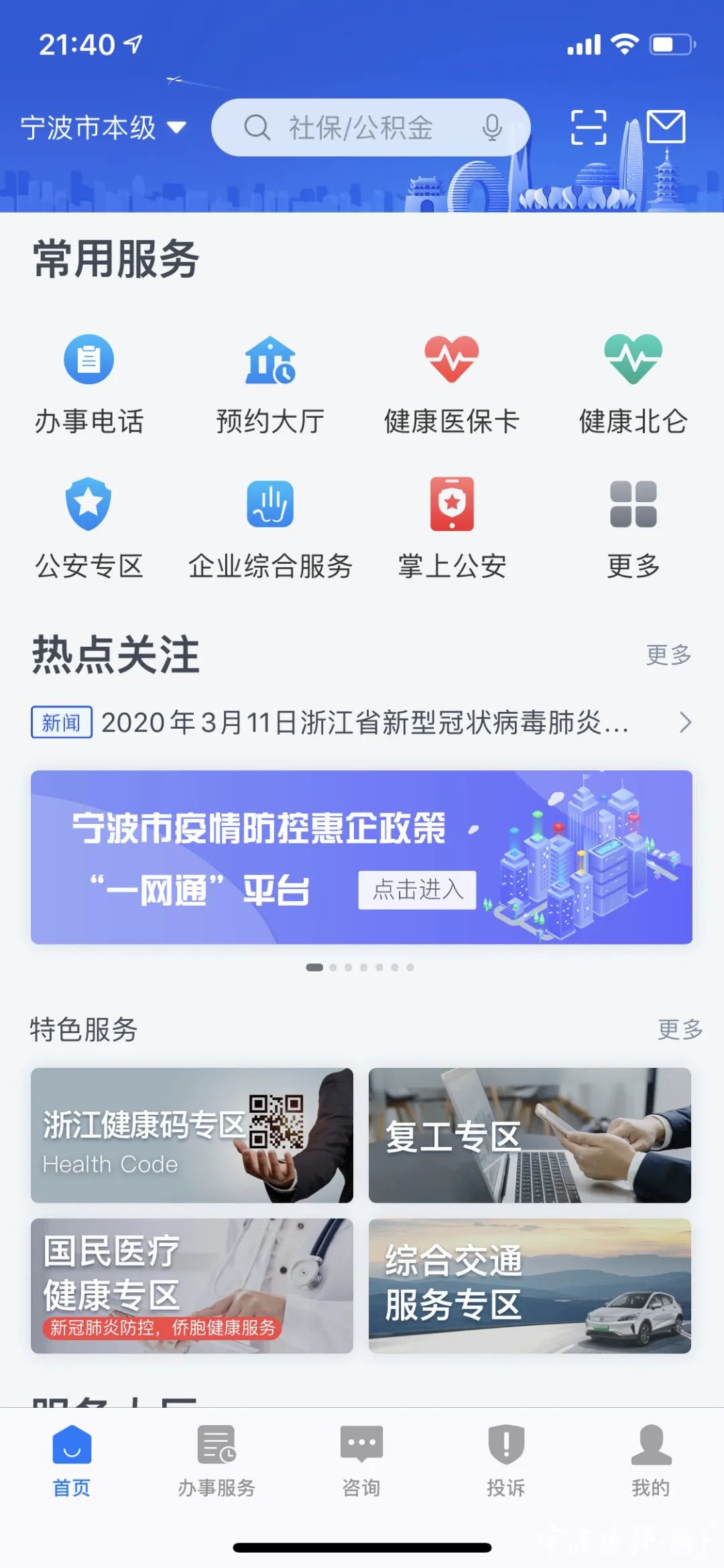Open the 浙江健康码专区 card
The image size is (724, 1568).
(192, 1135)
